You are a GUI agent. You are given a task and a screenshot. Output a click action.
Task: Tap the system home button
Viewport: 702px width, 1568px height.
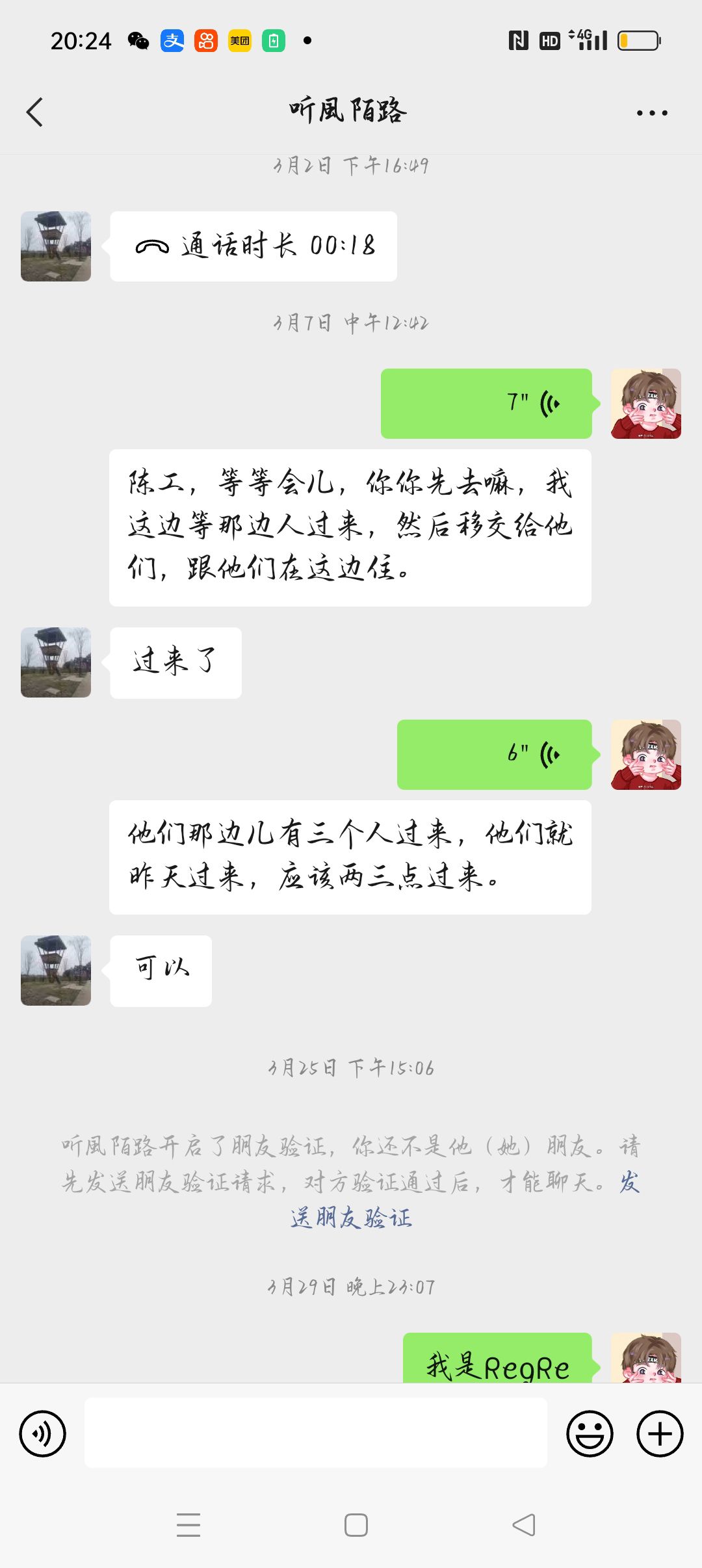[x=356, y=1525]
